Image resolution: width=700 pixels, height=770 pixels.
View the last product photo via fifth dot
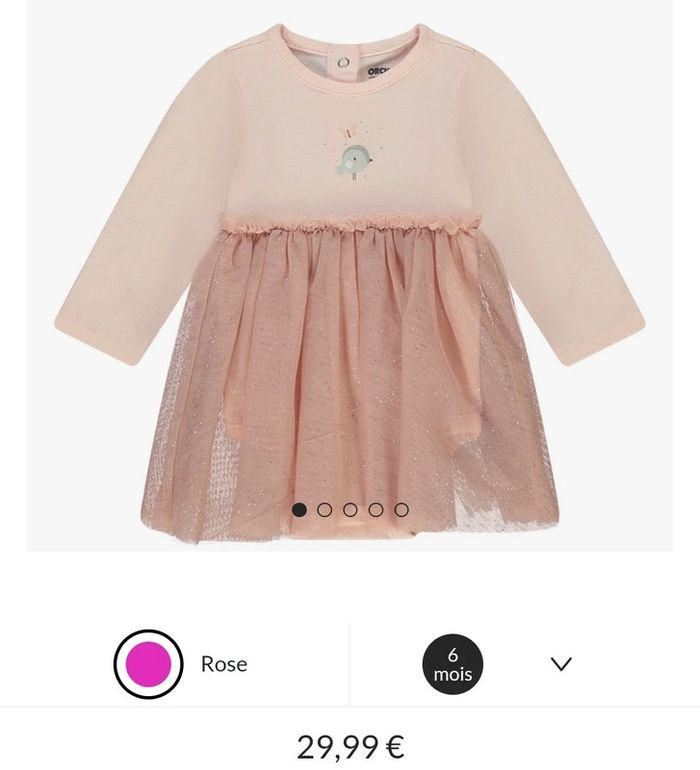401,510
